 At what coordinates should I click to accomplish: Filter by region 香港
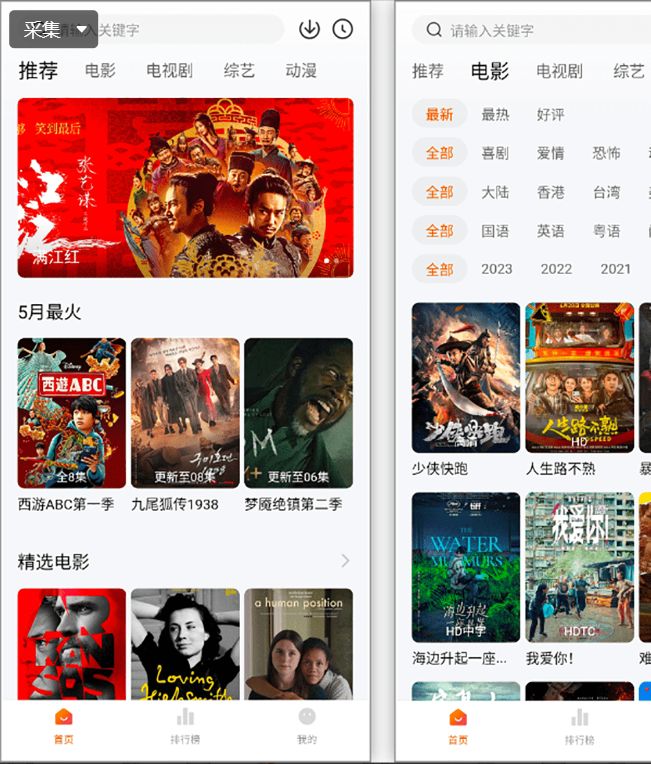click(x=551, y=192)
